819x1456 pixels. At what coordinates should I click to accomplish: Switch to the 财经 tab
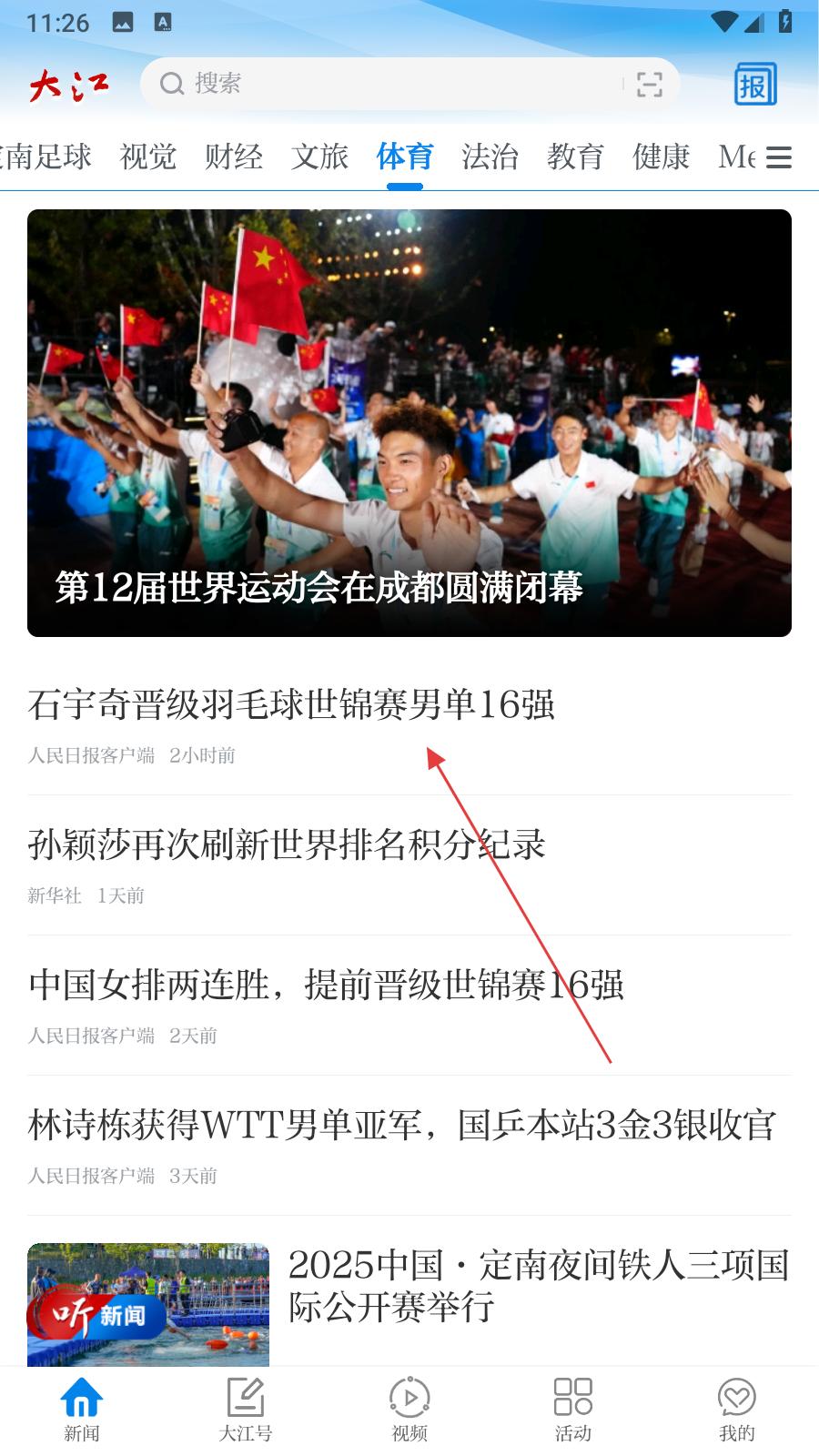click(234, 157)
